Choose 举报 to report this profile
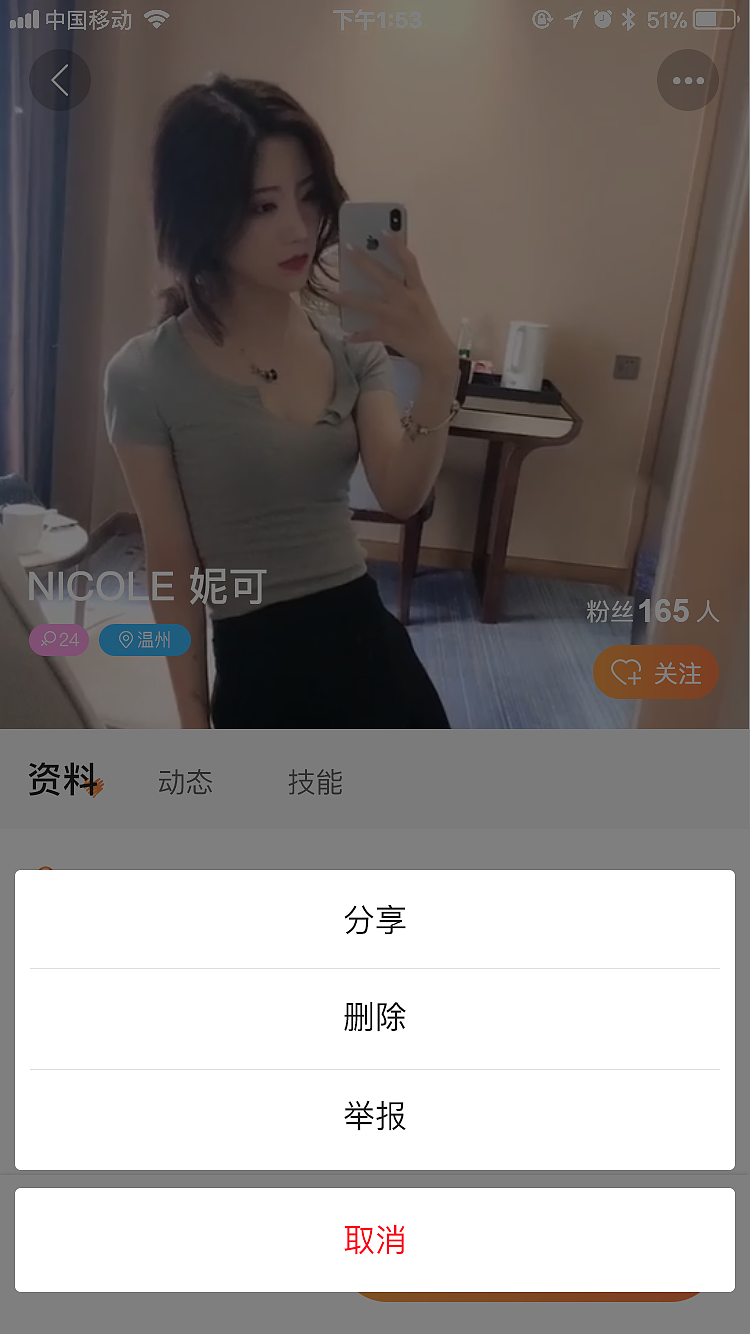The image size is (750, 1334). point(375,1117)
